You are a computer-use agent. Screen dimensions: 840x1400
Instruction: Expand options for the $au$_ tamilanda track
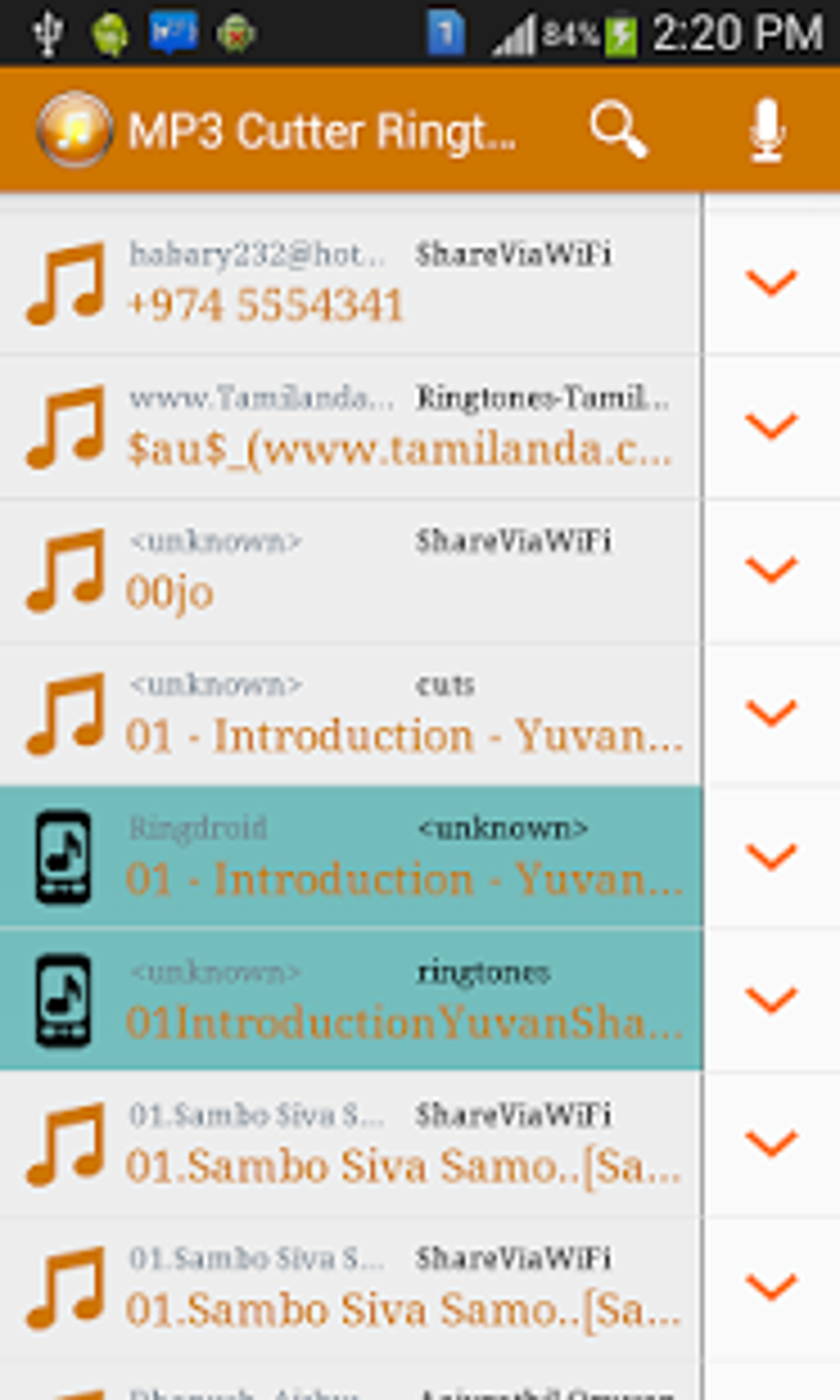(x=772, y=427)
